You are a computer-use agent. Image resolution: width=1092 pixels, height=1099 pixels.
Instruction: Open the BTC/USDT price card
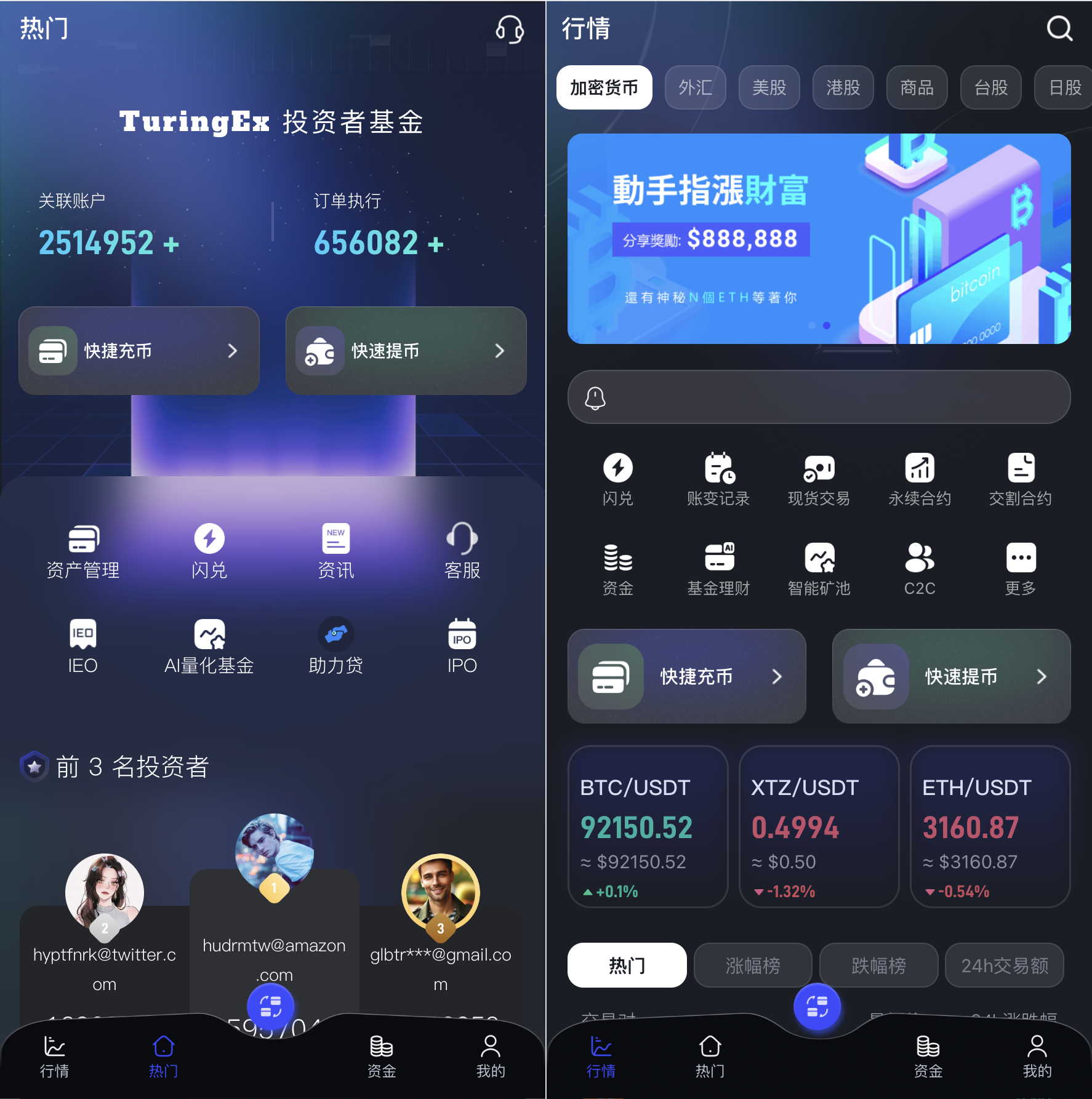click(x=648, y=826)
